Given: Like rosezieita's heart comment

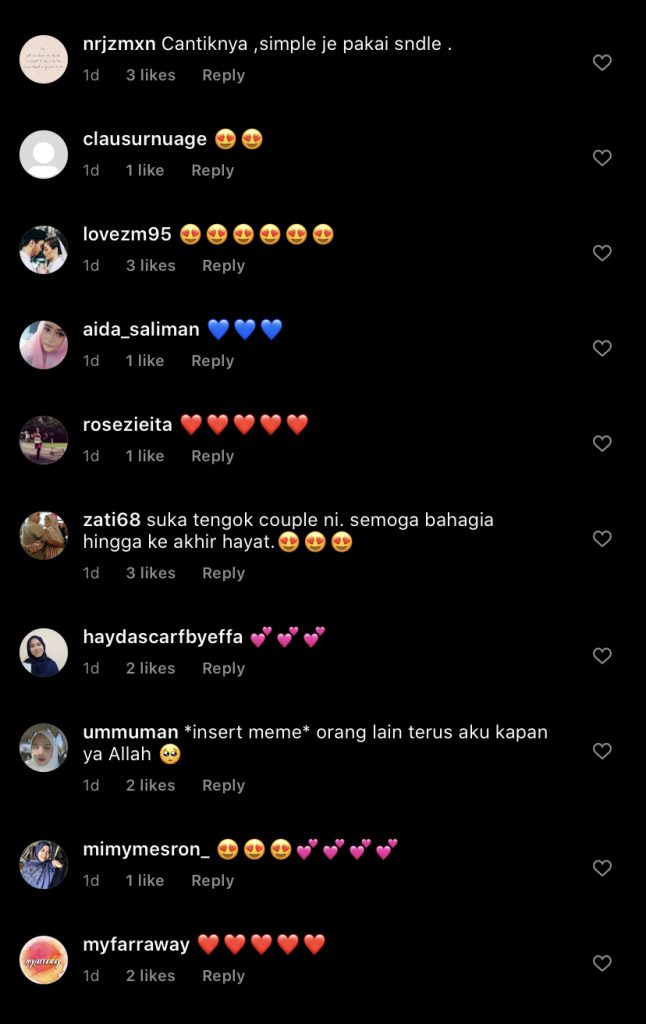Looking at the screenshot, I should tap(602, 443).
